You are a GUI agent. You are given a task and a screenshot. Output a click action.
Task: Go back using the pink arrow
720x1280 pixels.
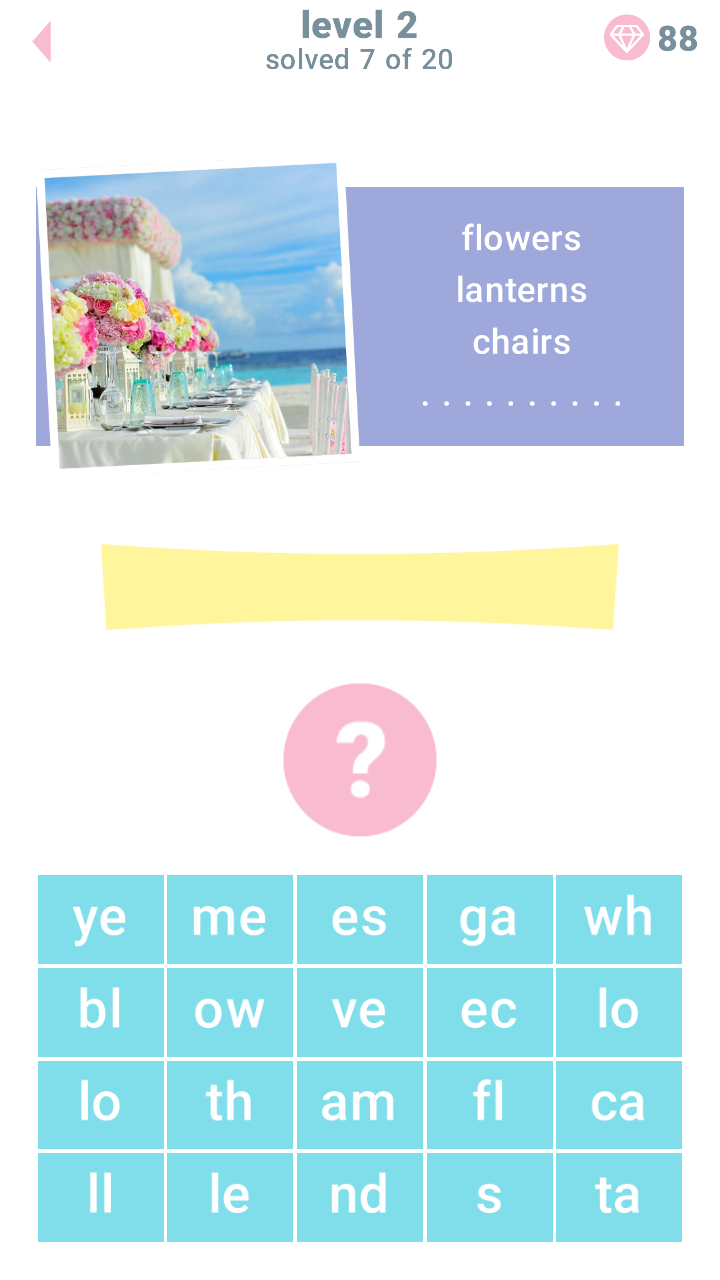click(42, 42)
